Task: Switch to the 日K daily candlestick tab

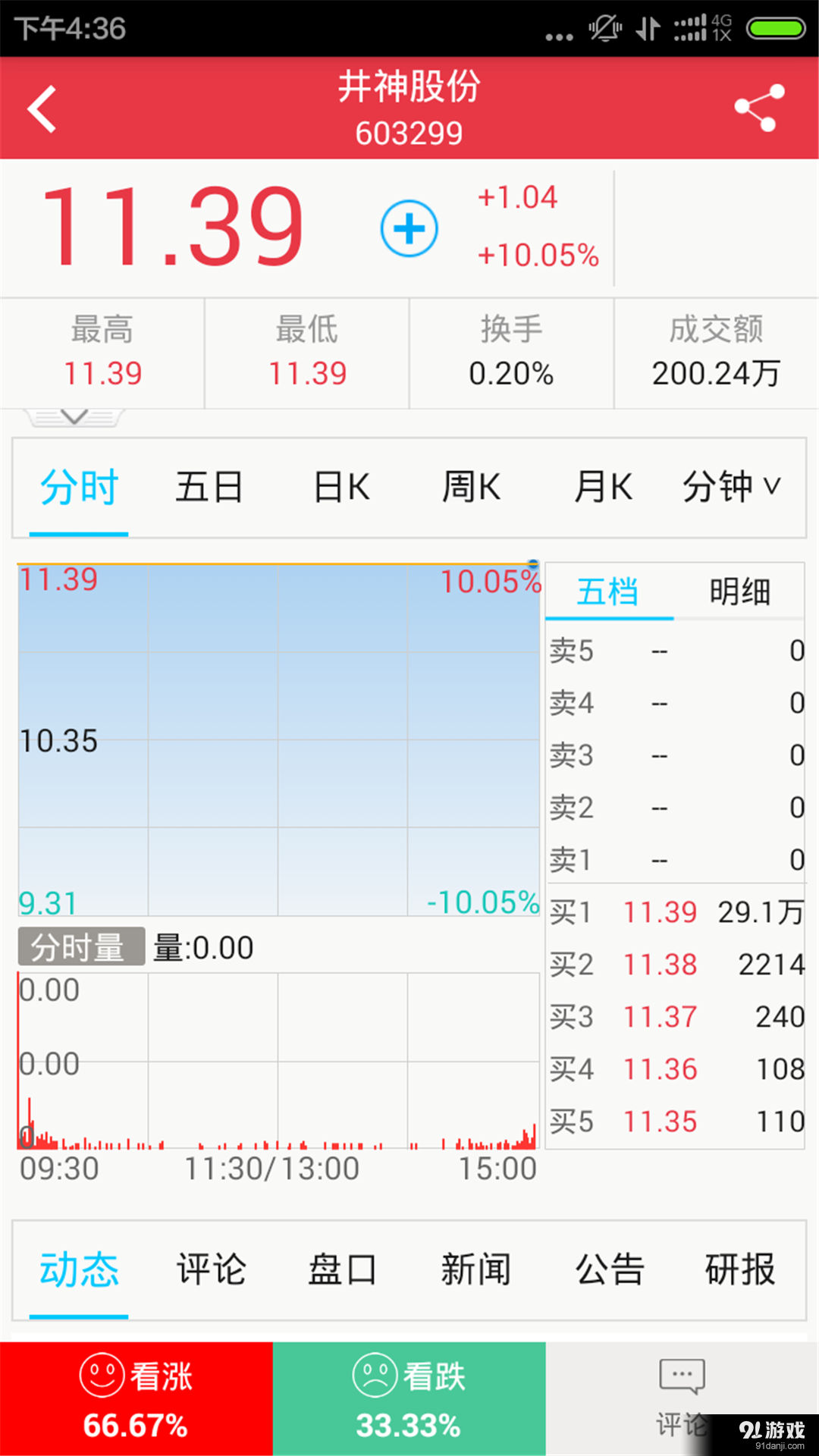Action: pyautogui.click(x=340, y=488)
